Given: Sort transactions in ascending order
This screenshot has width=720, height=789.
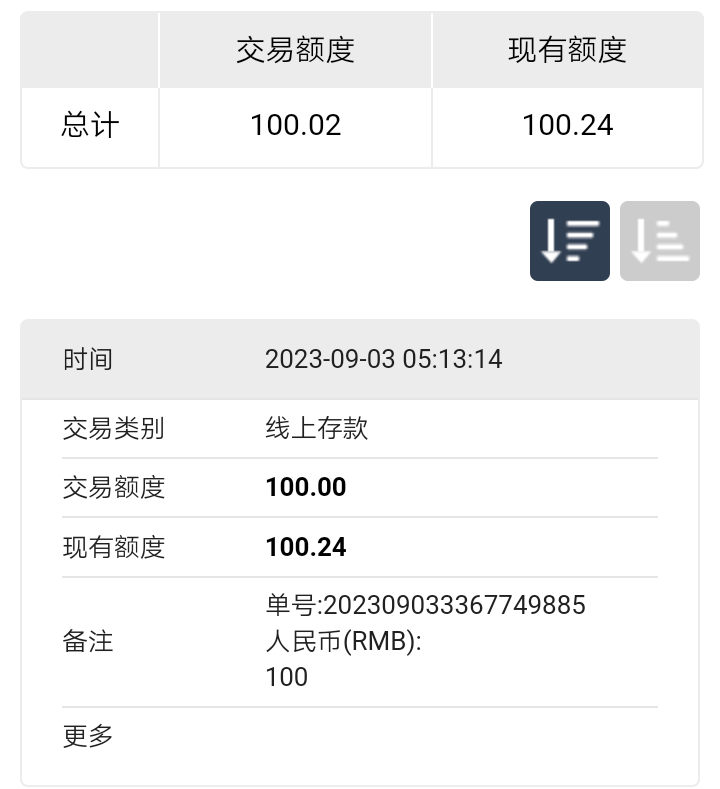Looking at the screenshot, I should (659, 241).
